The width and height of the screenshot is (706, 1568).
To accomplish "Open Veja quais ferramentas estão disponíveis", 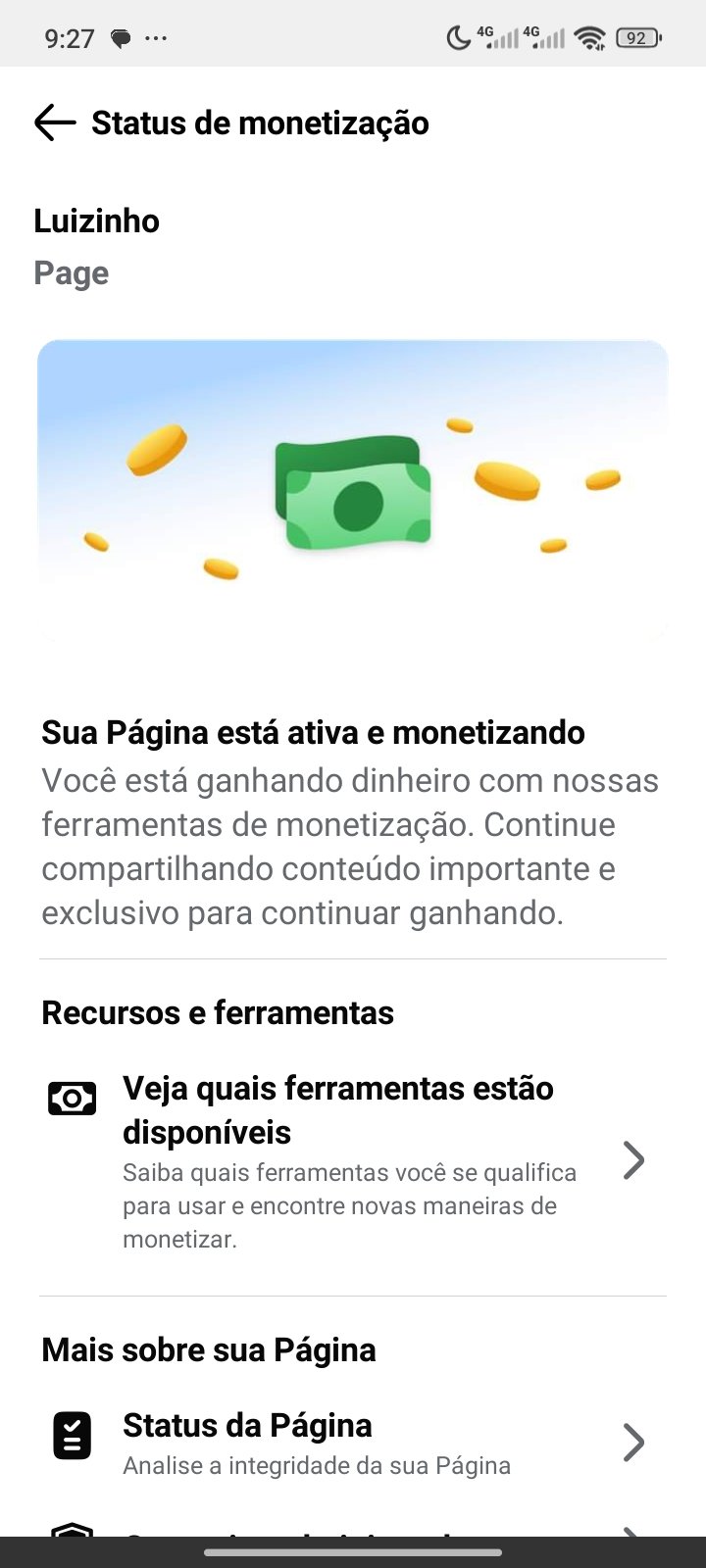I will click(353, 1160).
